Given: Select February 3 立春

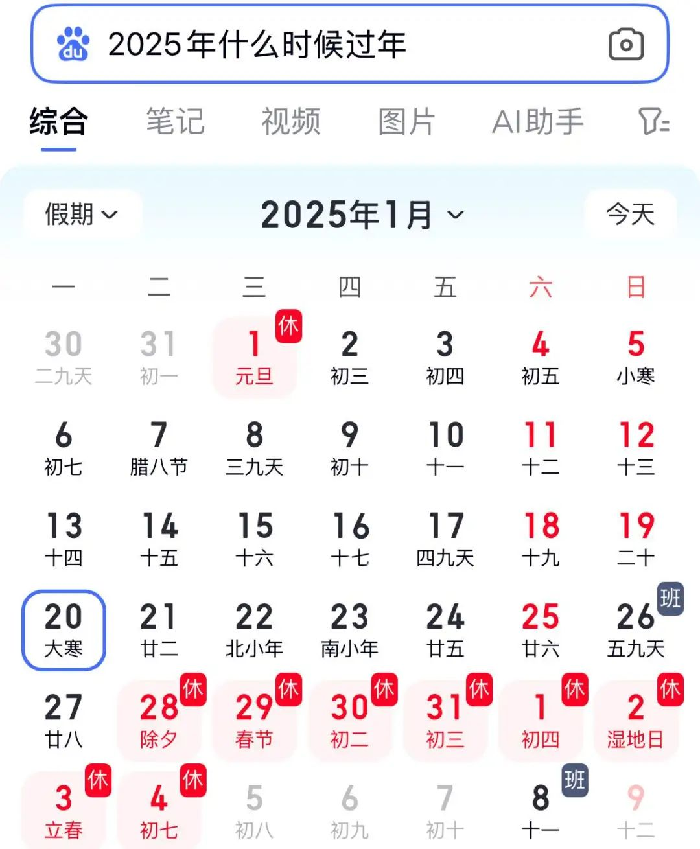Looking at the screenshot, I should 63,811.
